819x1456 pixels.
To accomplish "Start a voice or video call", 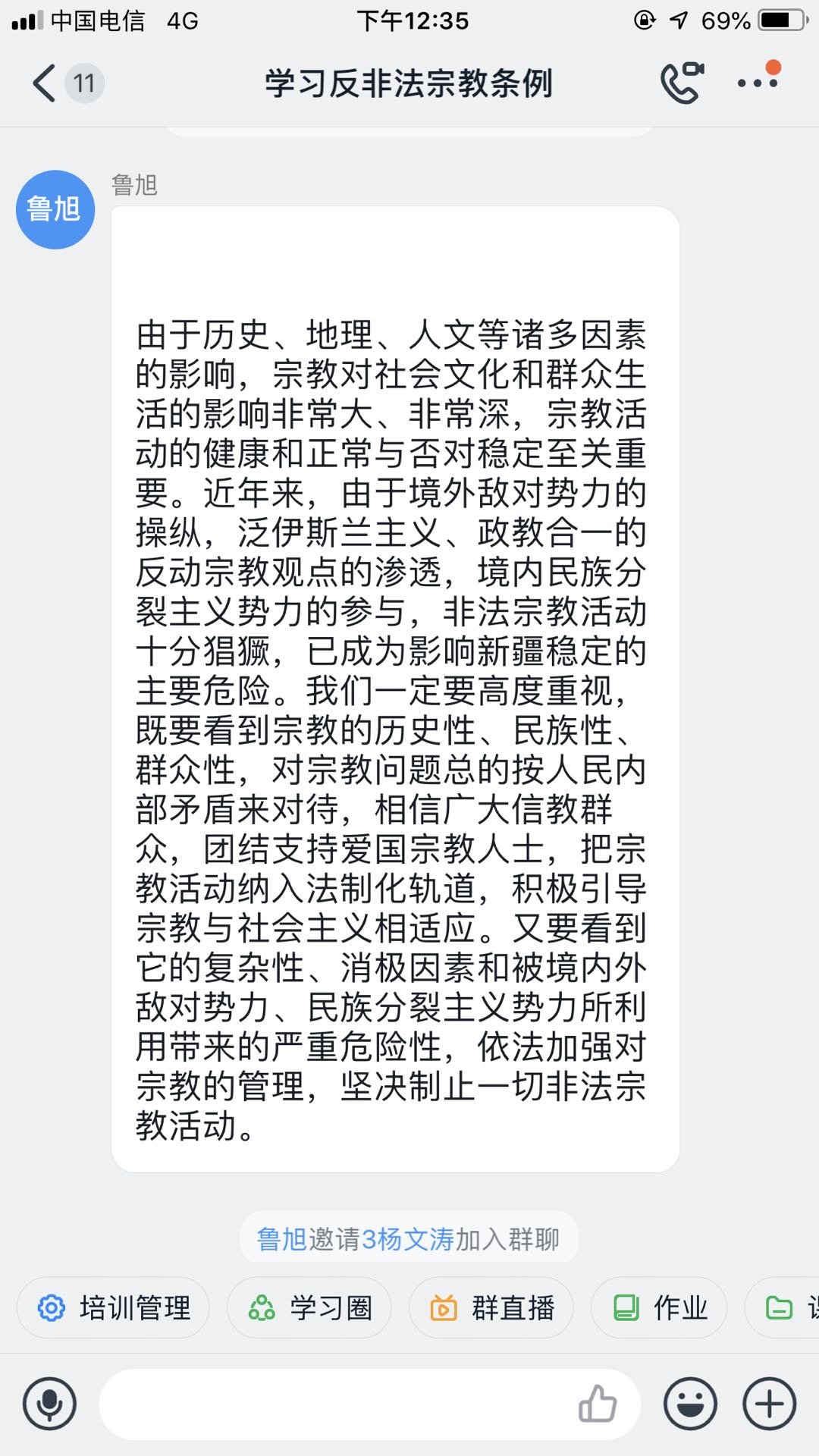I will coord(681,83).
